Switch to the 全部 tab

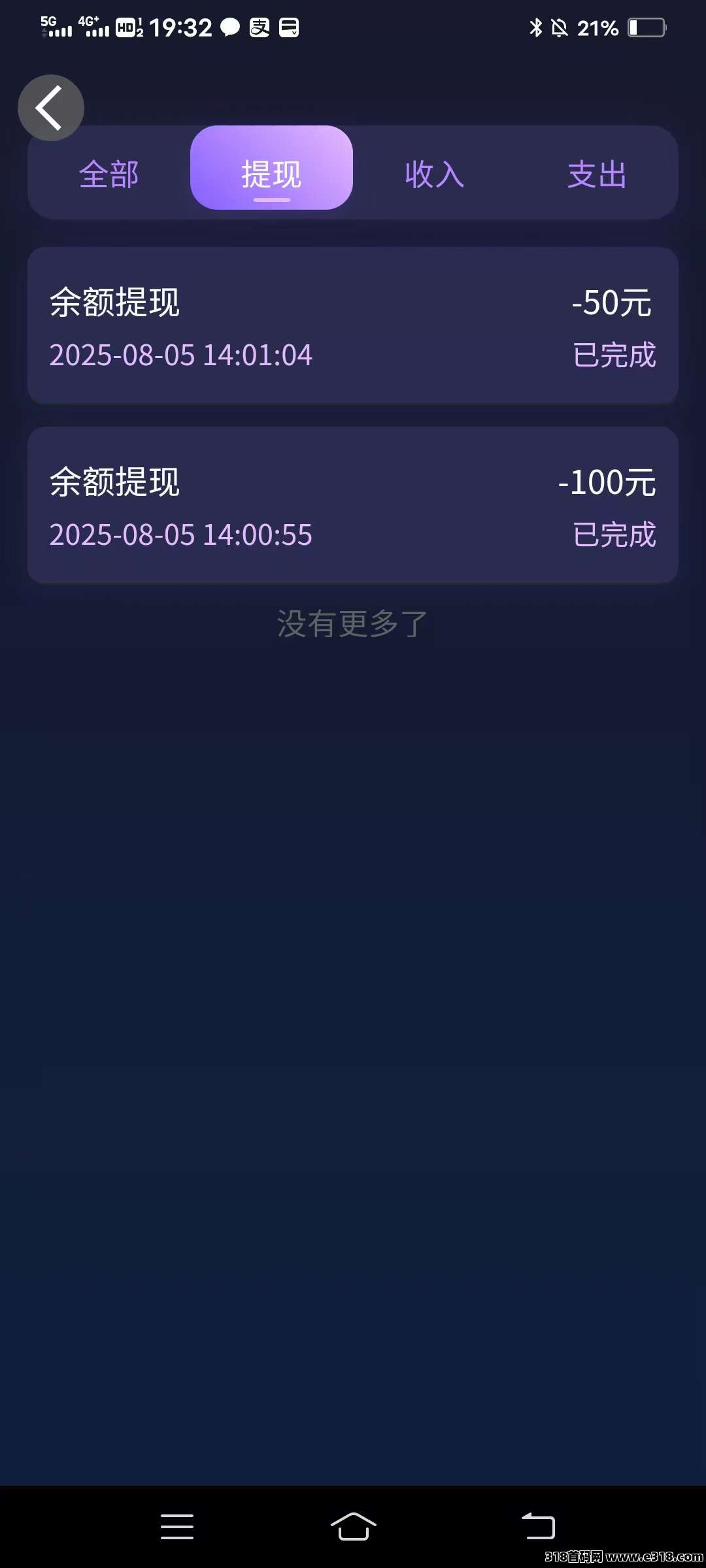point(109,174)
